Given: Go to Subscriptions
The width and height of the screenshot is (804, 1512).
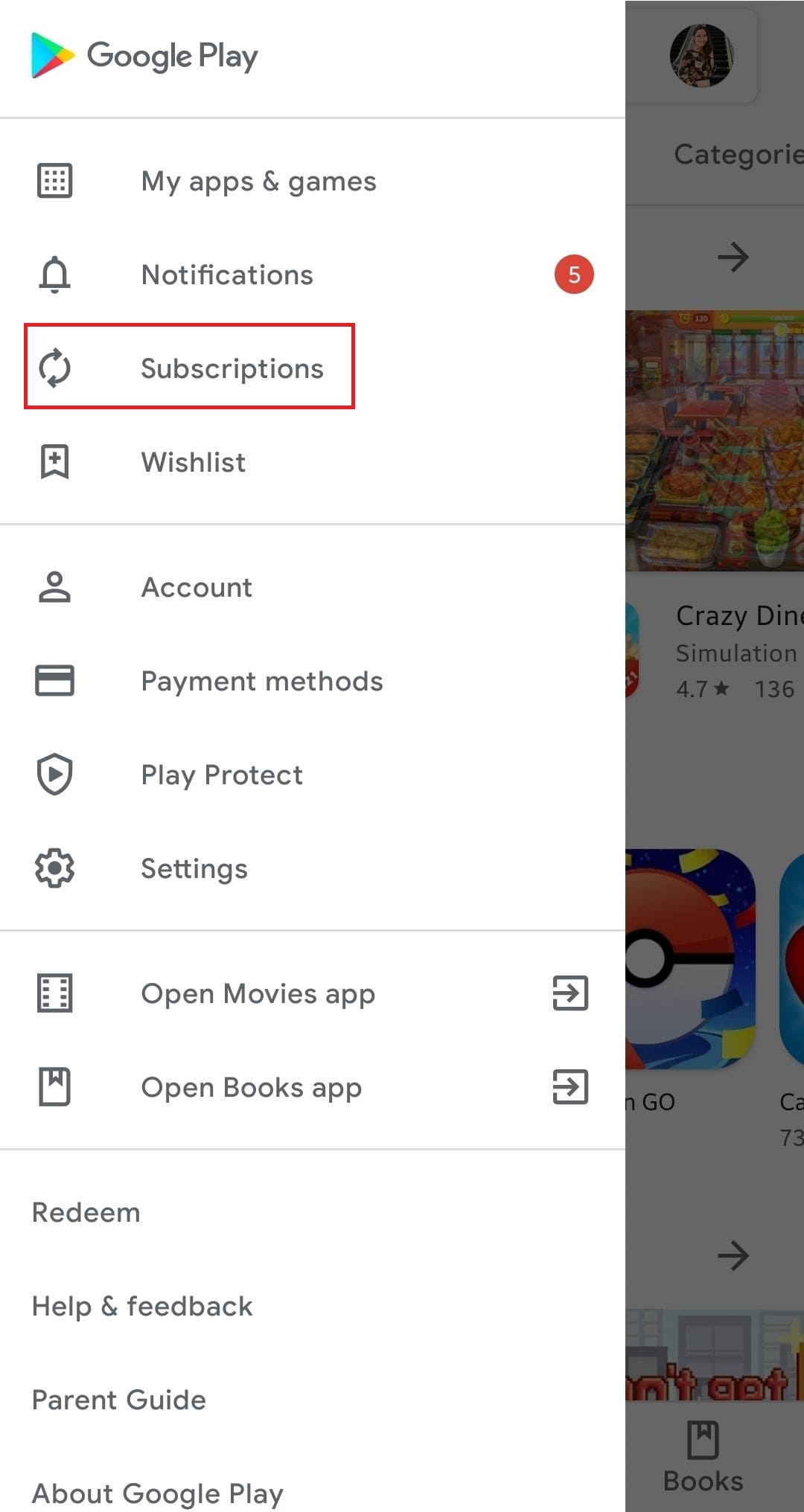Looking at the screenshot, I should coord(313,368).
